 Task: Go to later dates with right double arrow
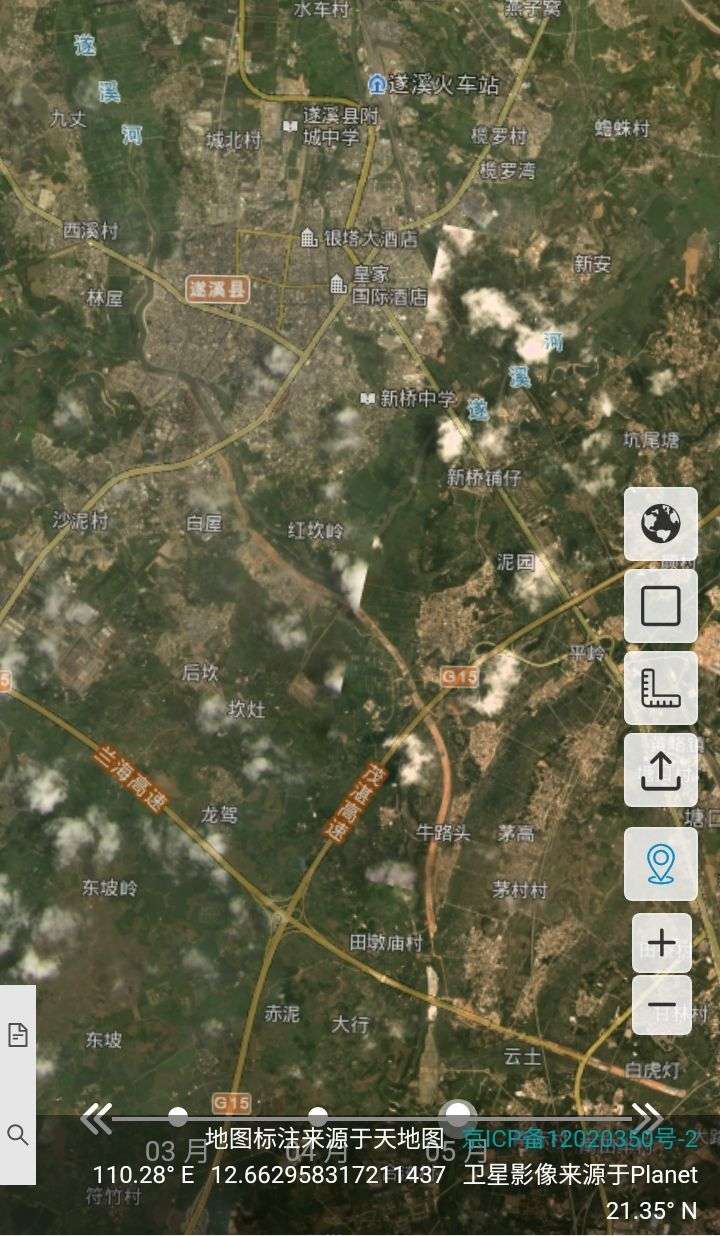(647, 1118)
